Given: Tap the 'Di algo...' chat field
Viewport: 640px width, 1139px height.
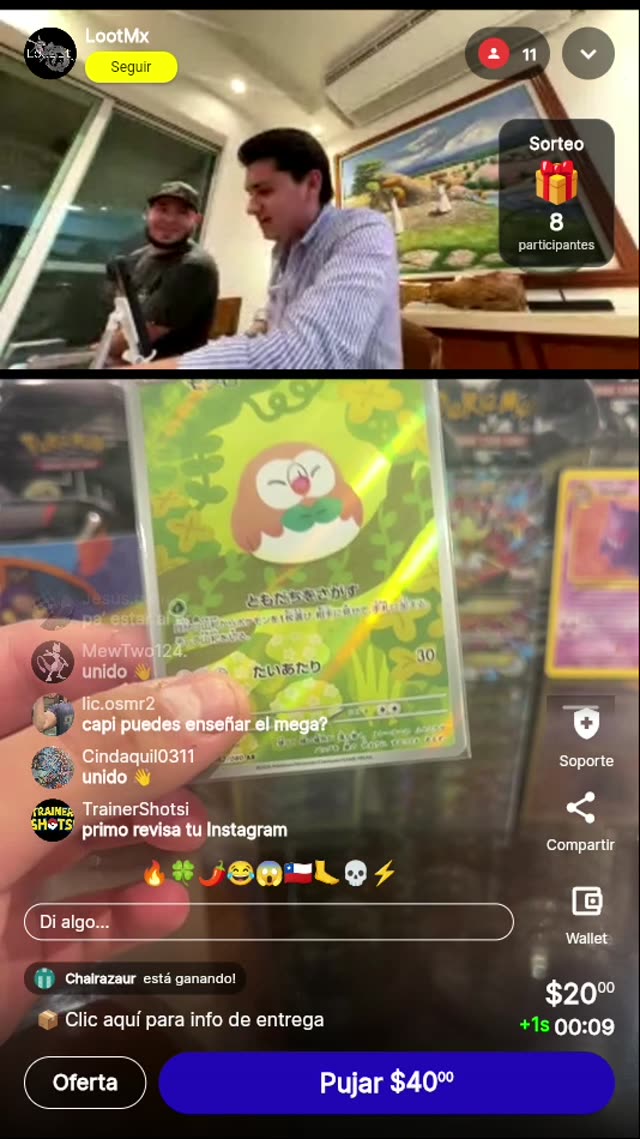Looking at the screenshot, I should [268, 922].
